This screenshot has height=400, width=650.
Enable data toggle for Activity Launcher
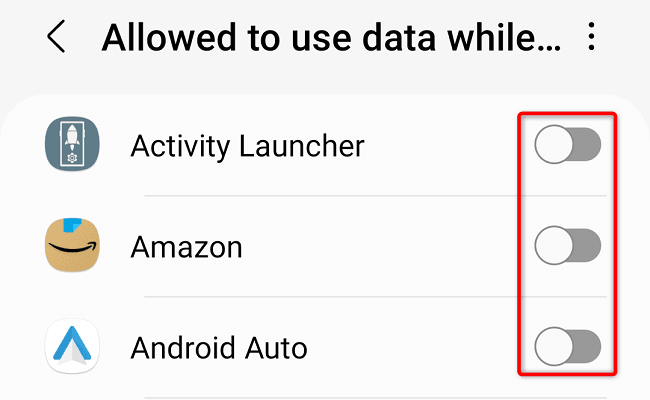pos(567,147)
